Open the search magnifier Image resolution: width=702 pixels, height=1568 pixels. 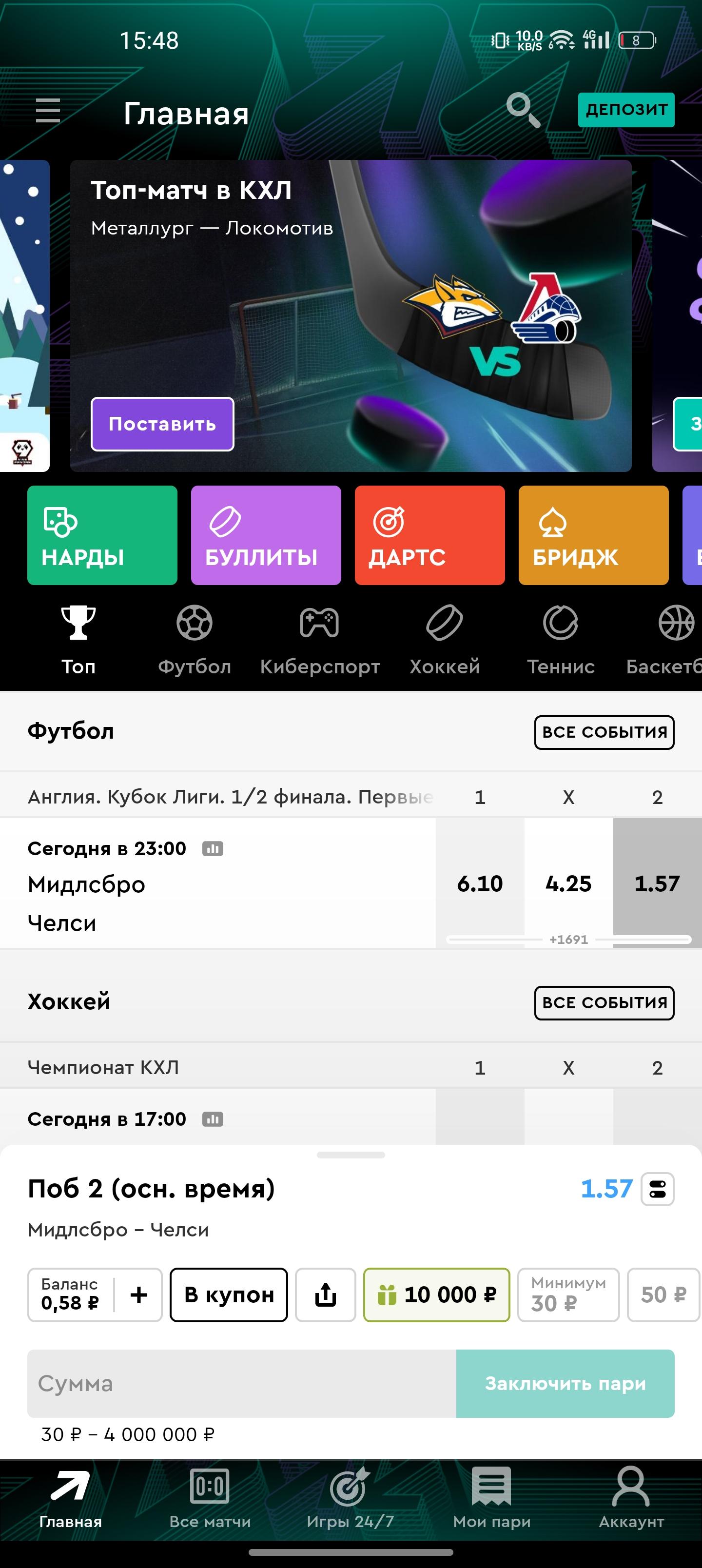click(523, 110)
